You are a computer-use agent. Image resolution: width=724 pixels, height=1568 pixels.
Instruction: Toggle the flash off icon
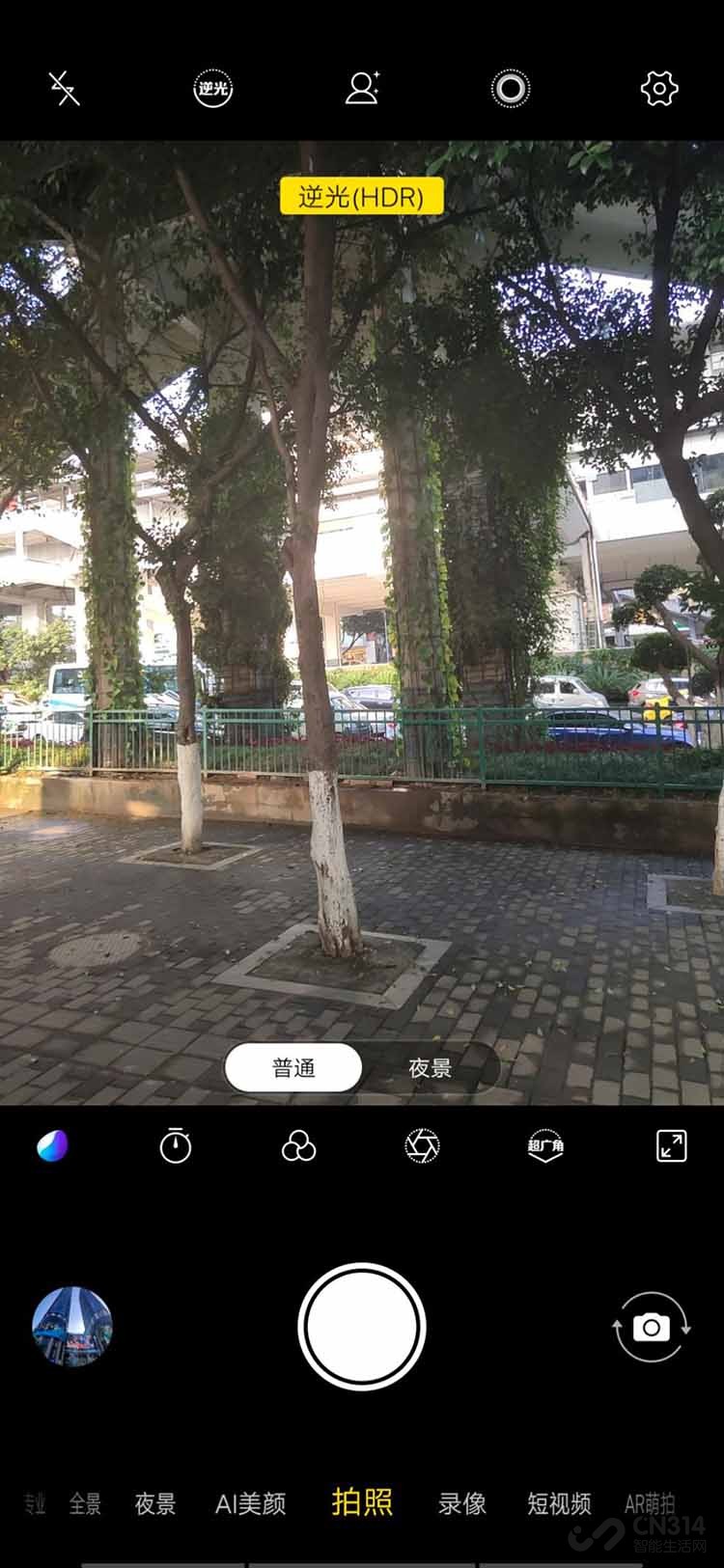point(64,89)
